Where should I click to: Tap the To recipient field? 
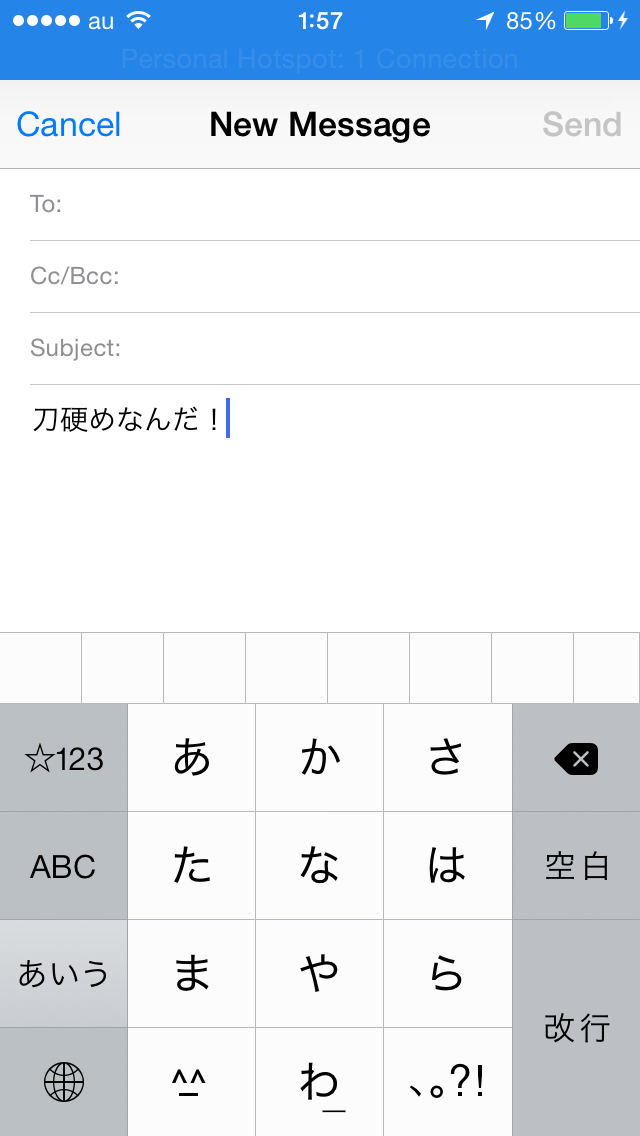(335, 205)
